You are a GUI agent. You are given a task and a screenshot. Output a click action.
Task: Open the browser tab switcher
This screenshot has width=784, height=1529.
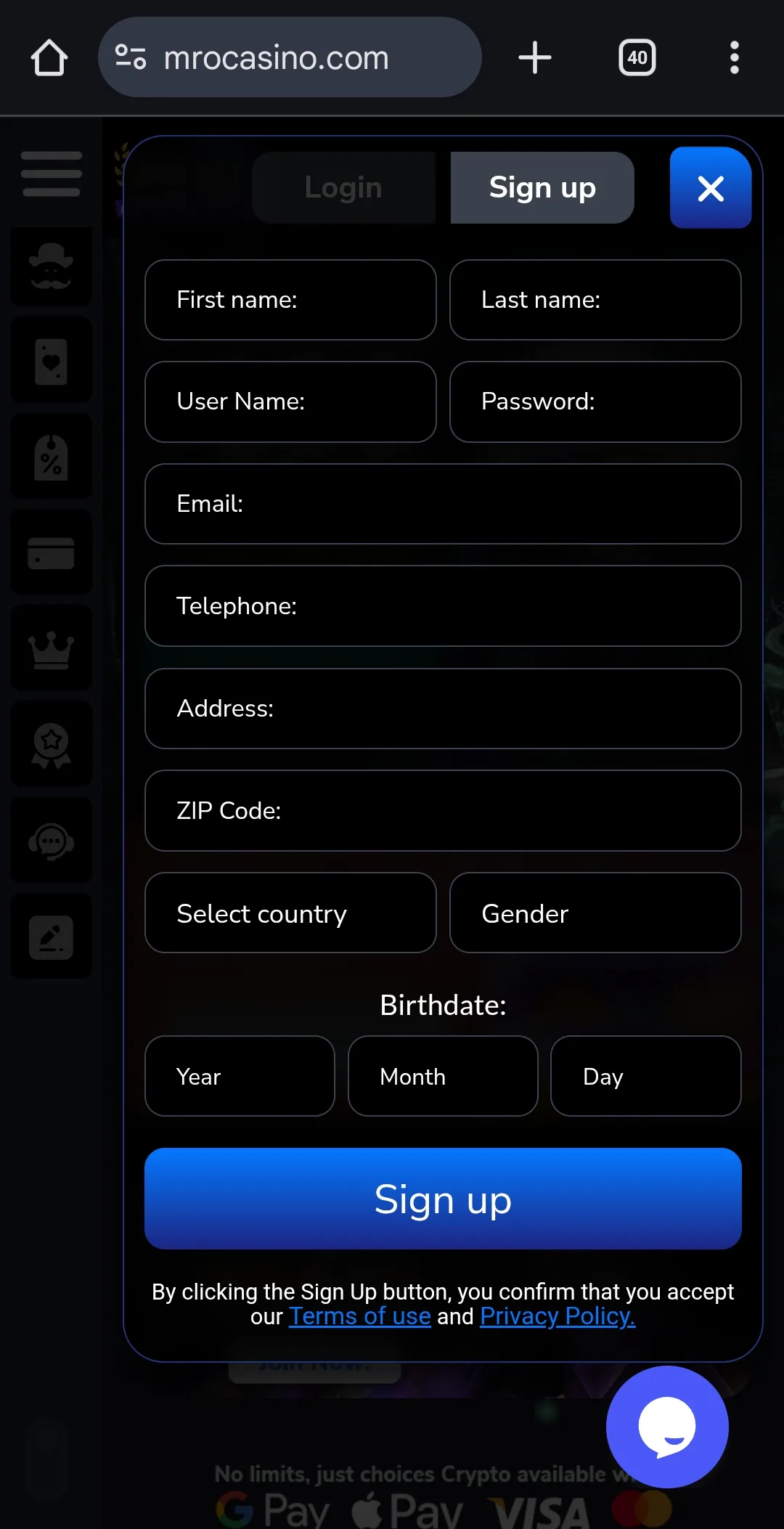(637, 57)
